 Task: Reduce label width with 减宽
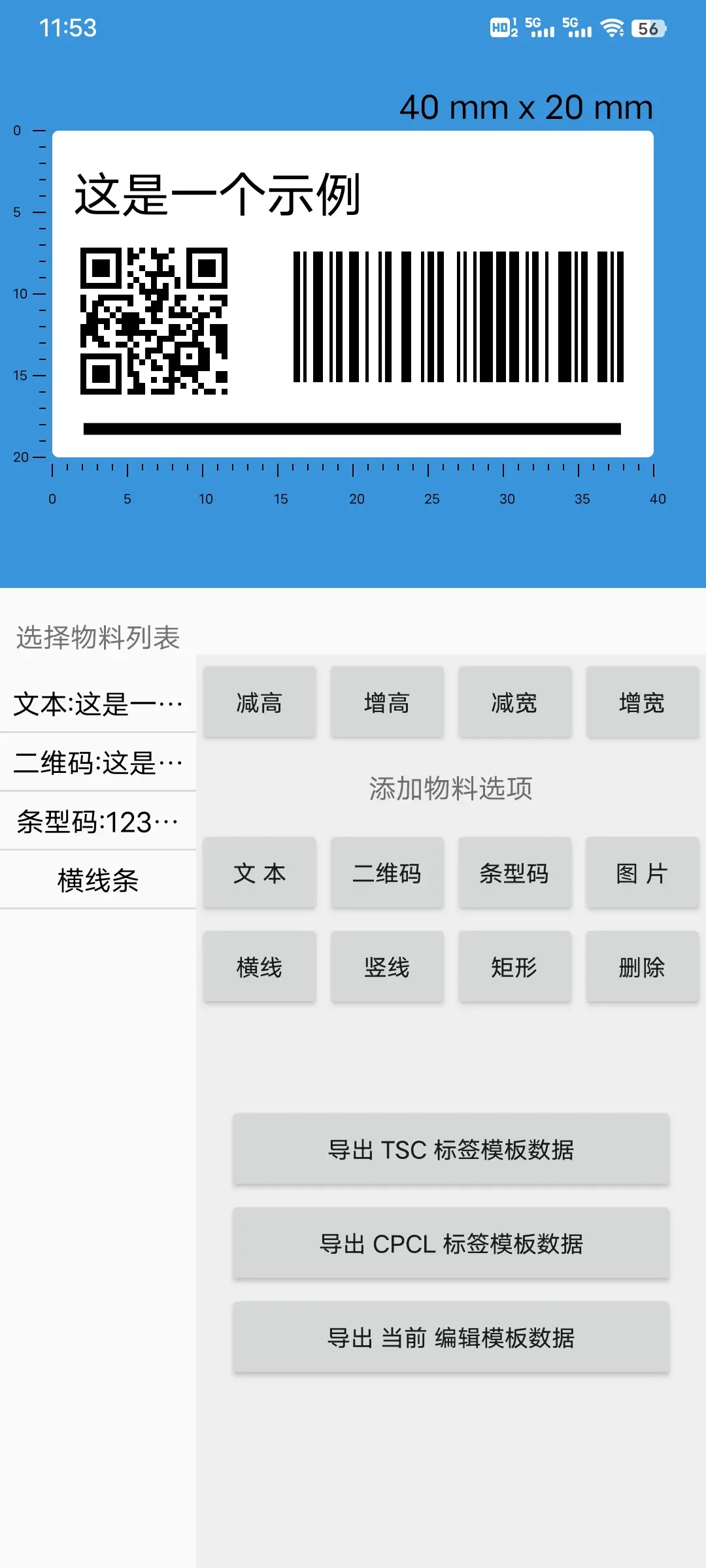coord(514,702)
